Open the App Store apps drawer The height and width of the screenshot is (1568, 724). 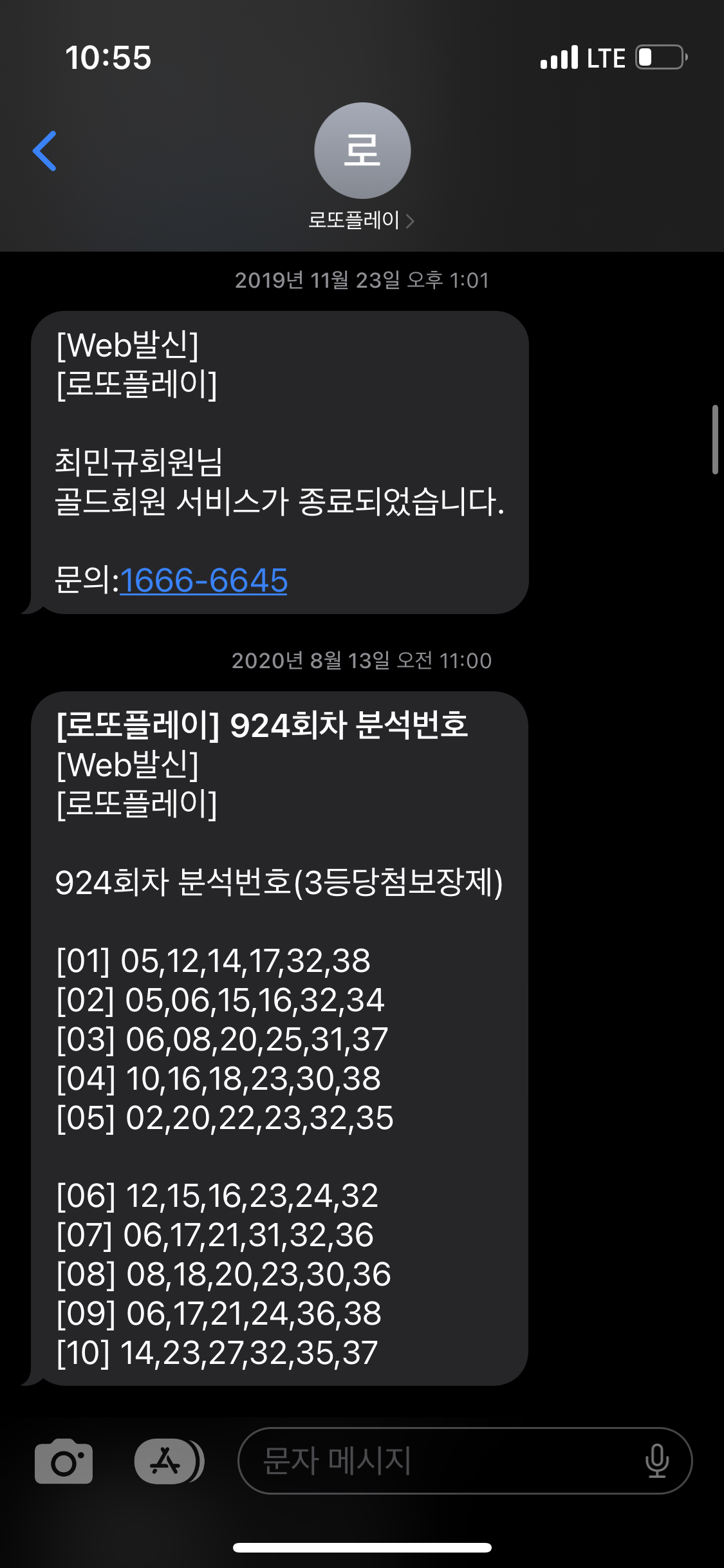[x=166, y=1461]
